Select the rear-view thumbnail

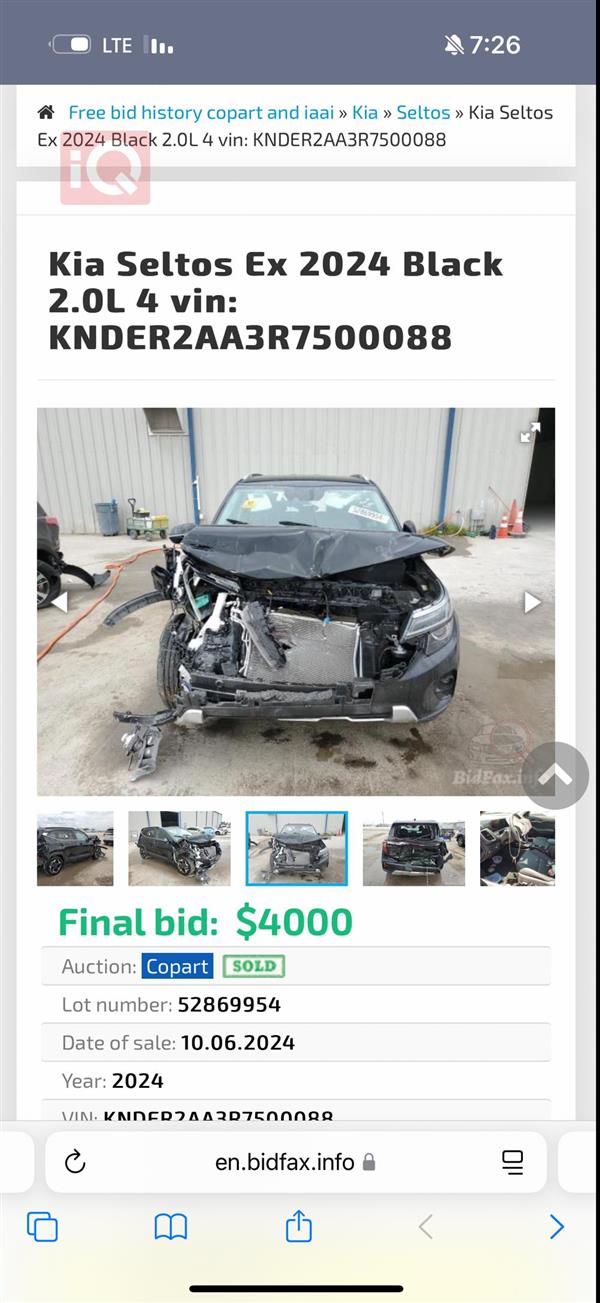pos(413,848)
